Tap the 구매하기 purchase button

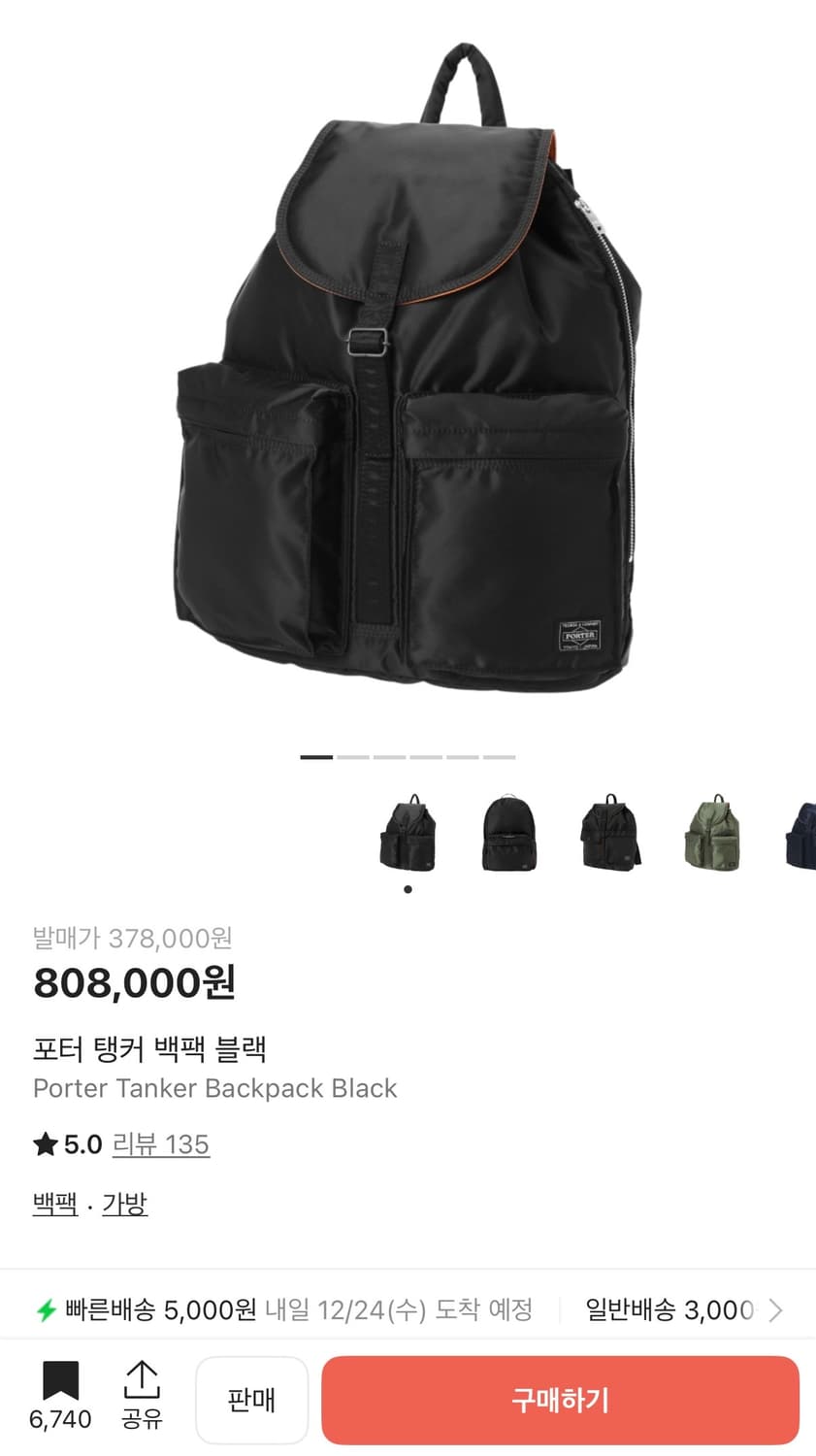click(x=559, y=1401)
